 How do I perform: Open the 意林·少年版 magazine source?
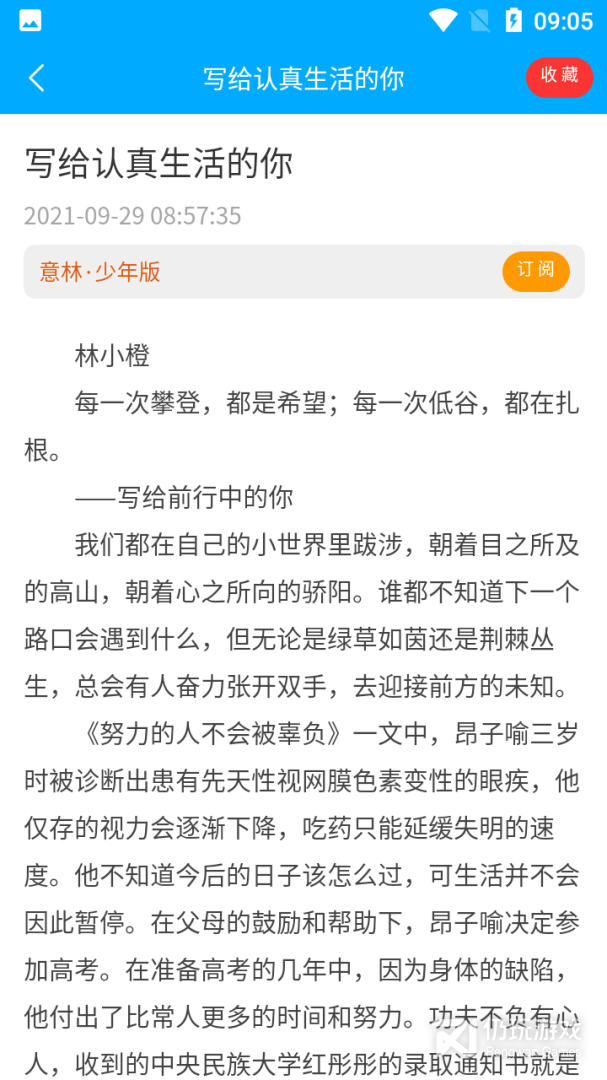100,272
